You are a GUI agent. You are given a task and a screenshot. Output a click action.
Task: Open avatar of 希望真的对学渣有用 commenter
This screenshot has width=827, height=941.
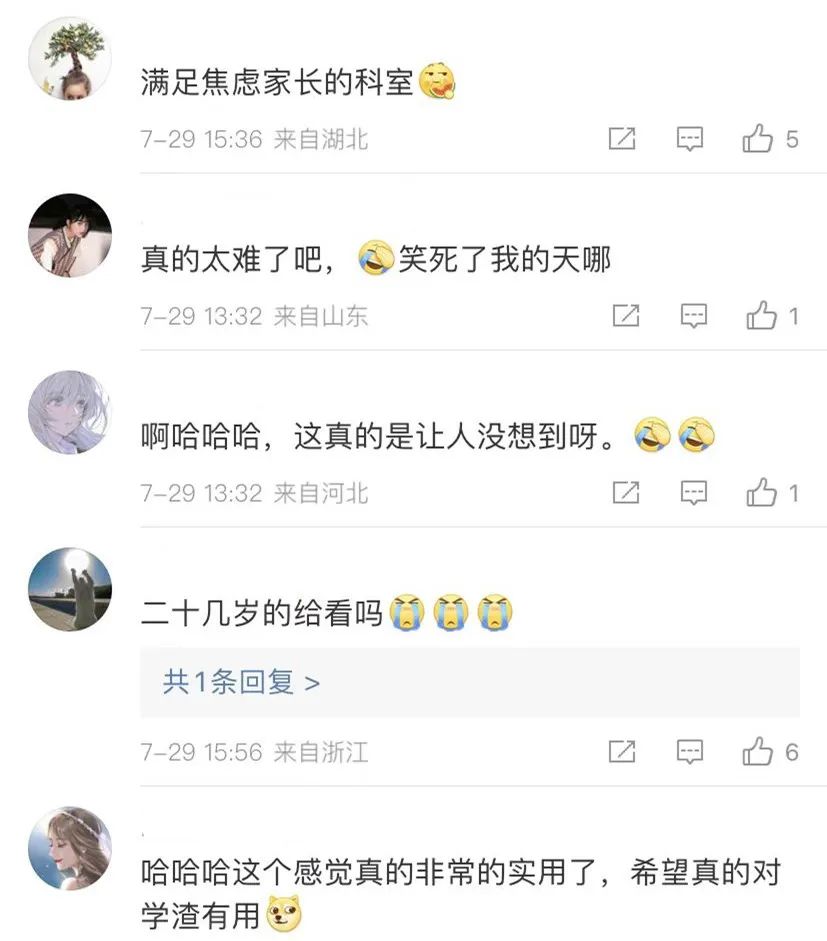click(69, 848)
